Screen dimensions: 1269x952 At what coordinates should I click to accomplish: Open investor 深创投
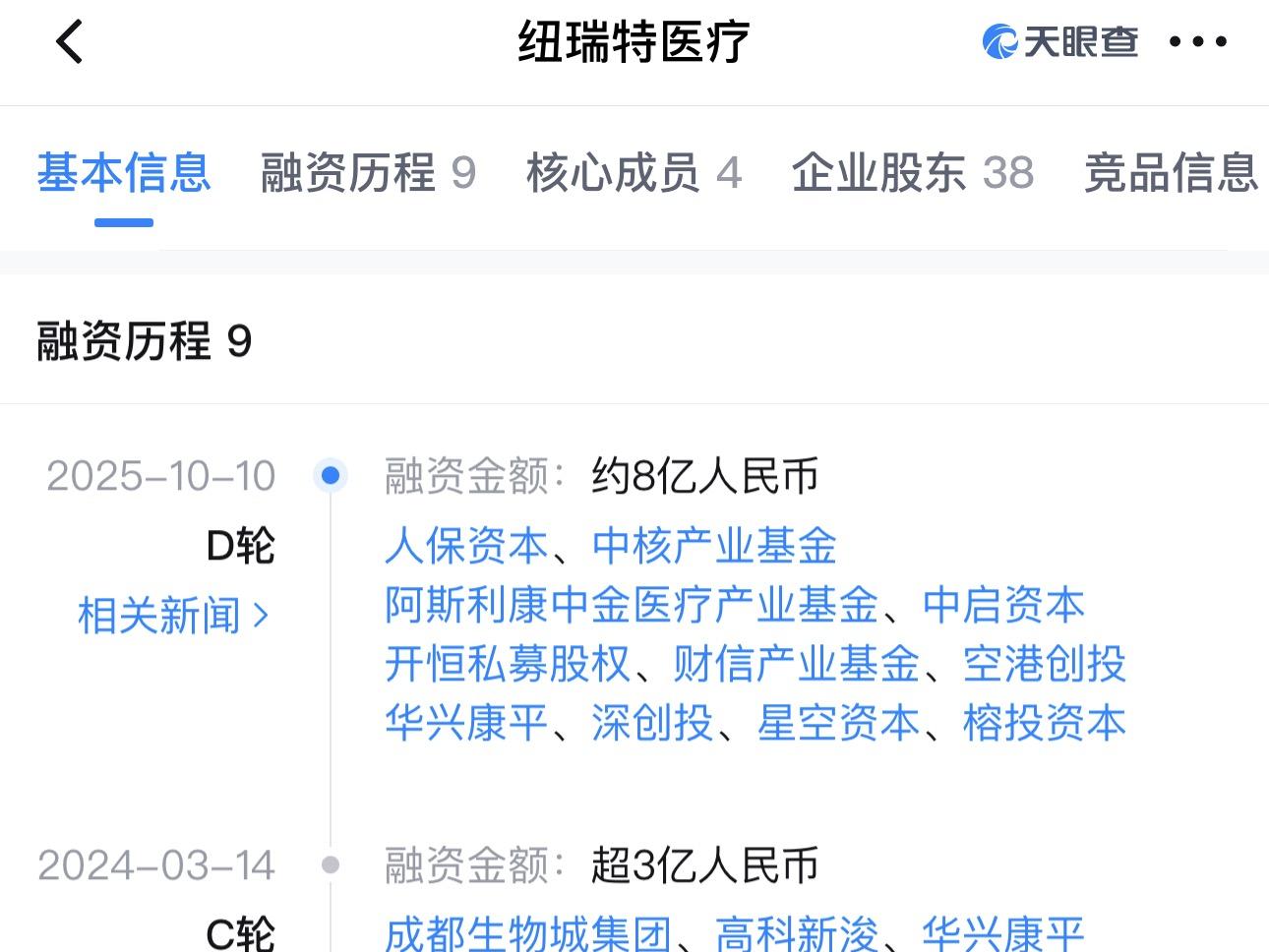(652, 723)
